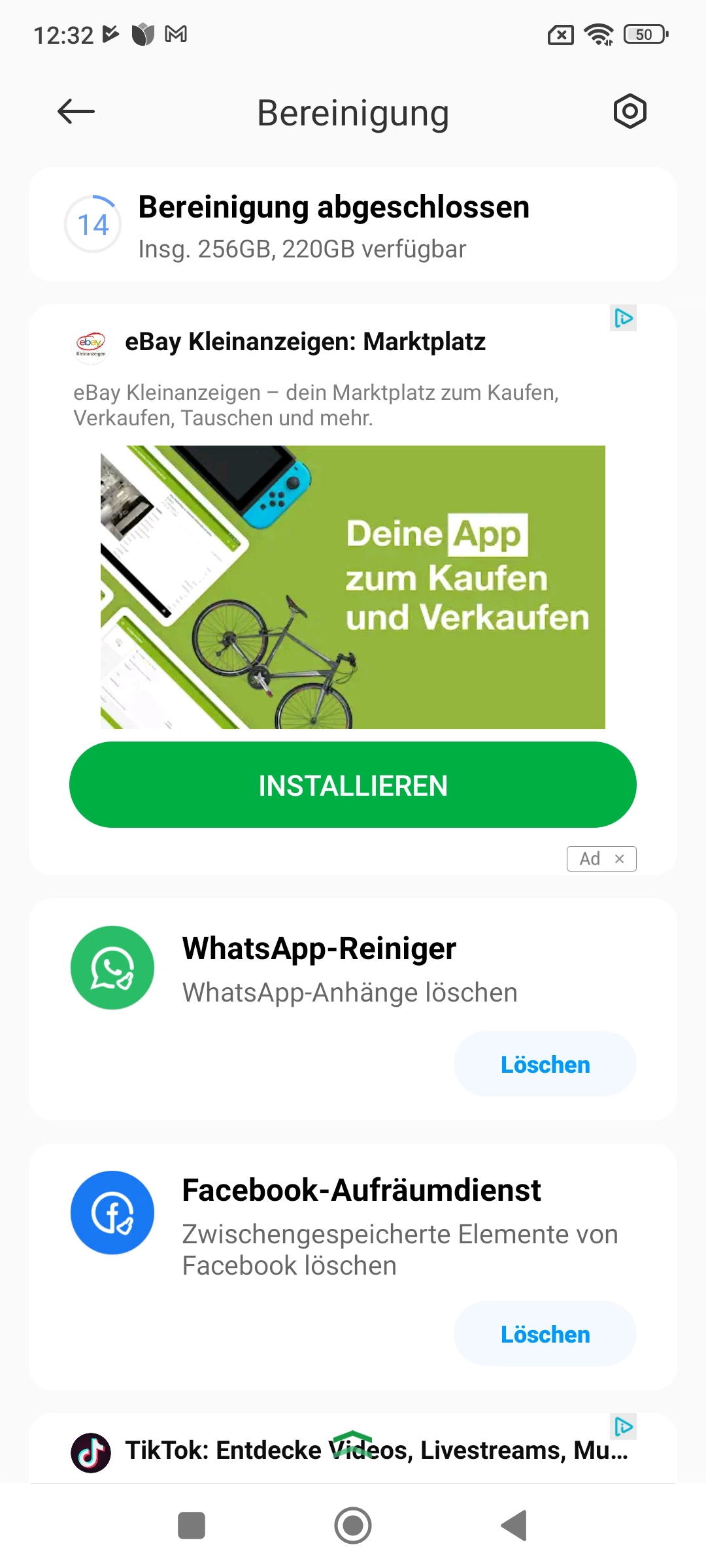Go to the home screen via navigation bar

pyautogui.click(x=353, y=1526)
